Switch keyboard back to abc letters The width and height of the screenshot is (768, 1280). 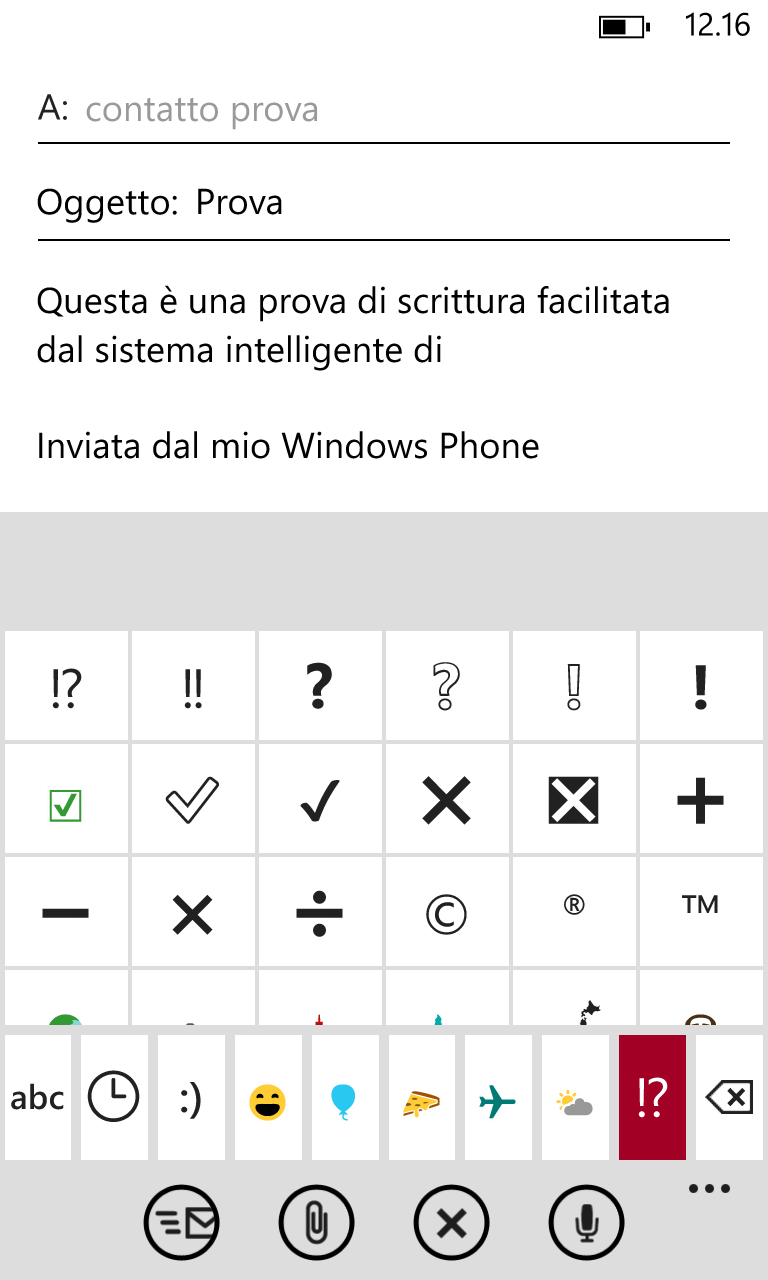37,1098
